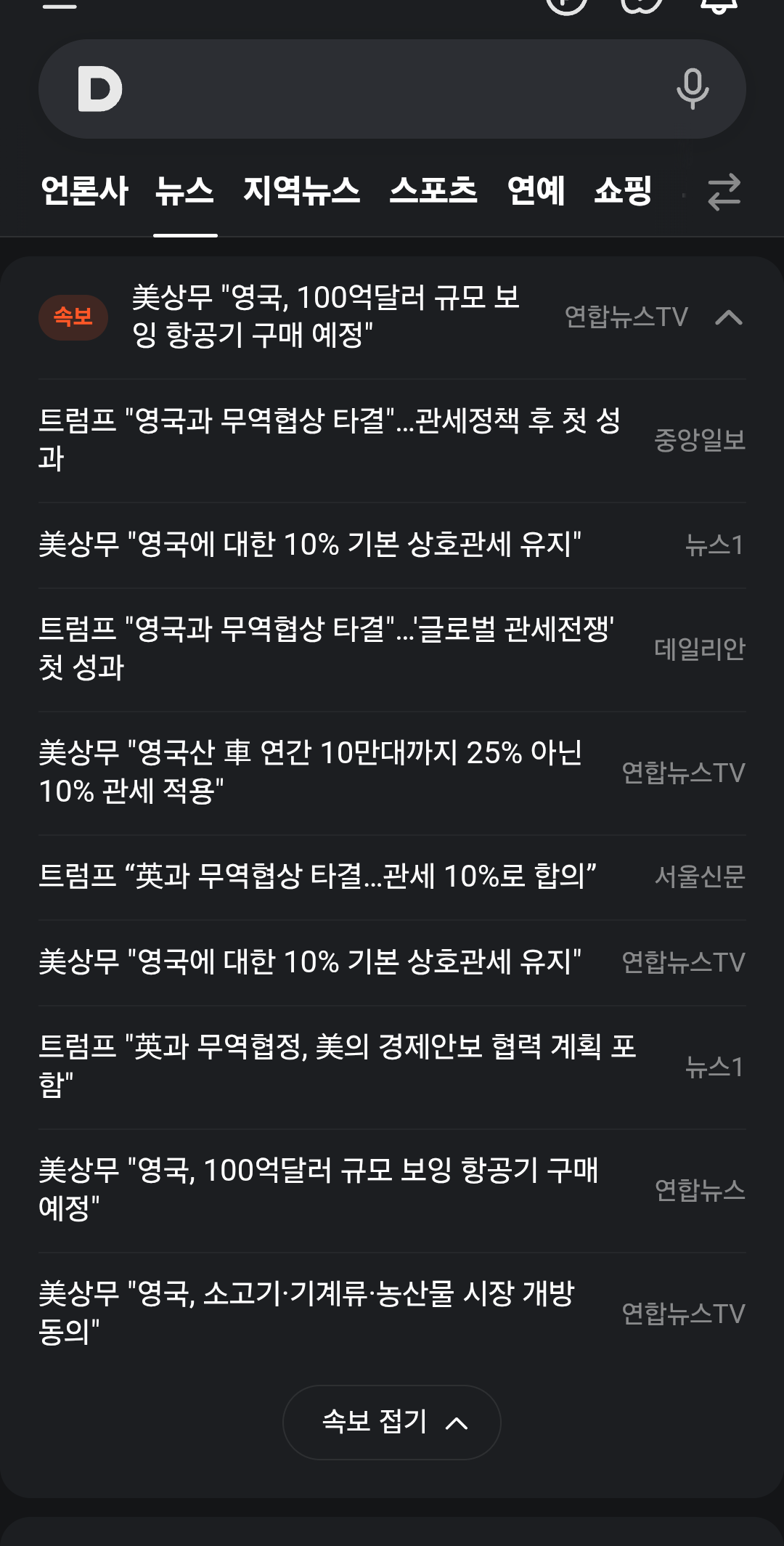Switch to the 지역뉴스 tab
The width and height of the screenshot is (784, 1546).
301,191
